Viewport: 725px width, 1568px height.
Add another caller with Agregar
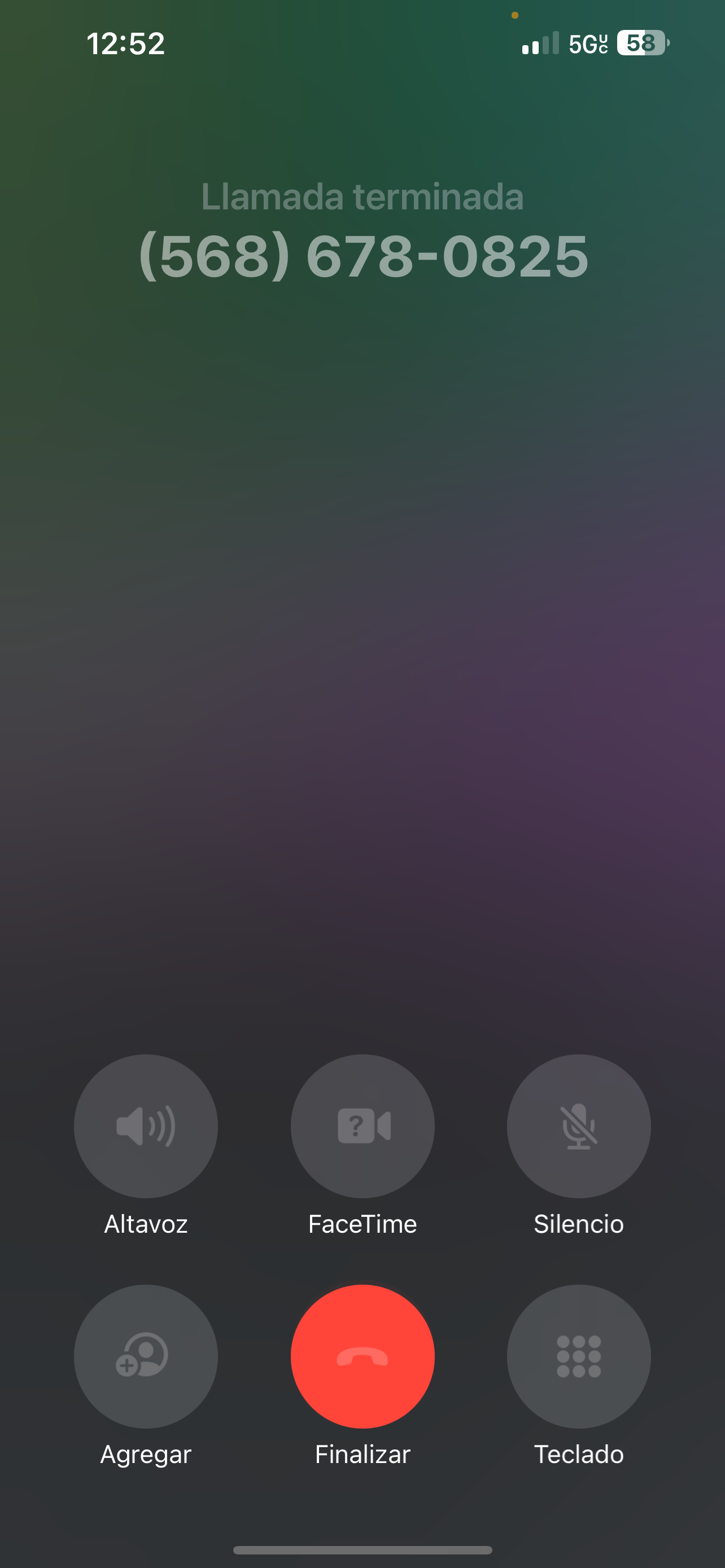click(146, 1356)
